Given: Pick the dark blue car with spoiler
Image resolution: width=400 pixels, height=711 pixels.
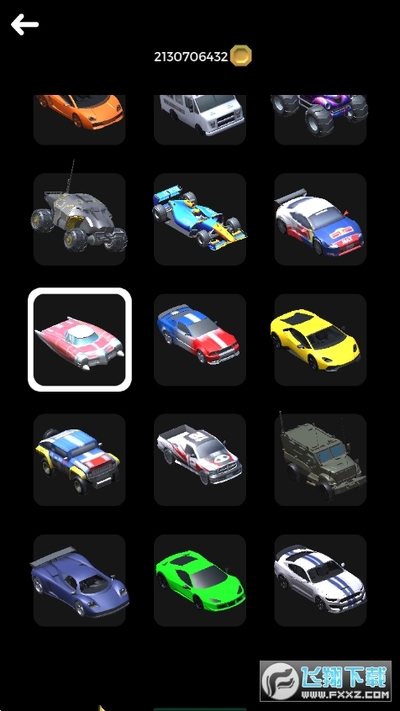Looking at the screenshot, I should (x=79, y=580).
